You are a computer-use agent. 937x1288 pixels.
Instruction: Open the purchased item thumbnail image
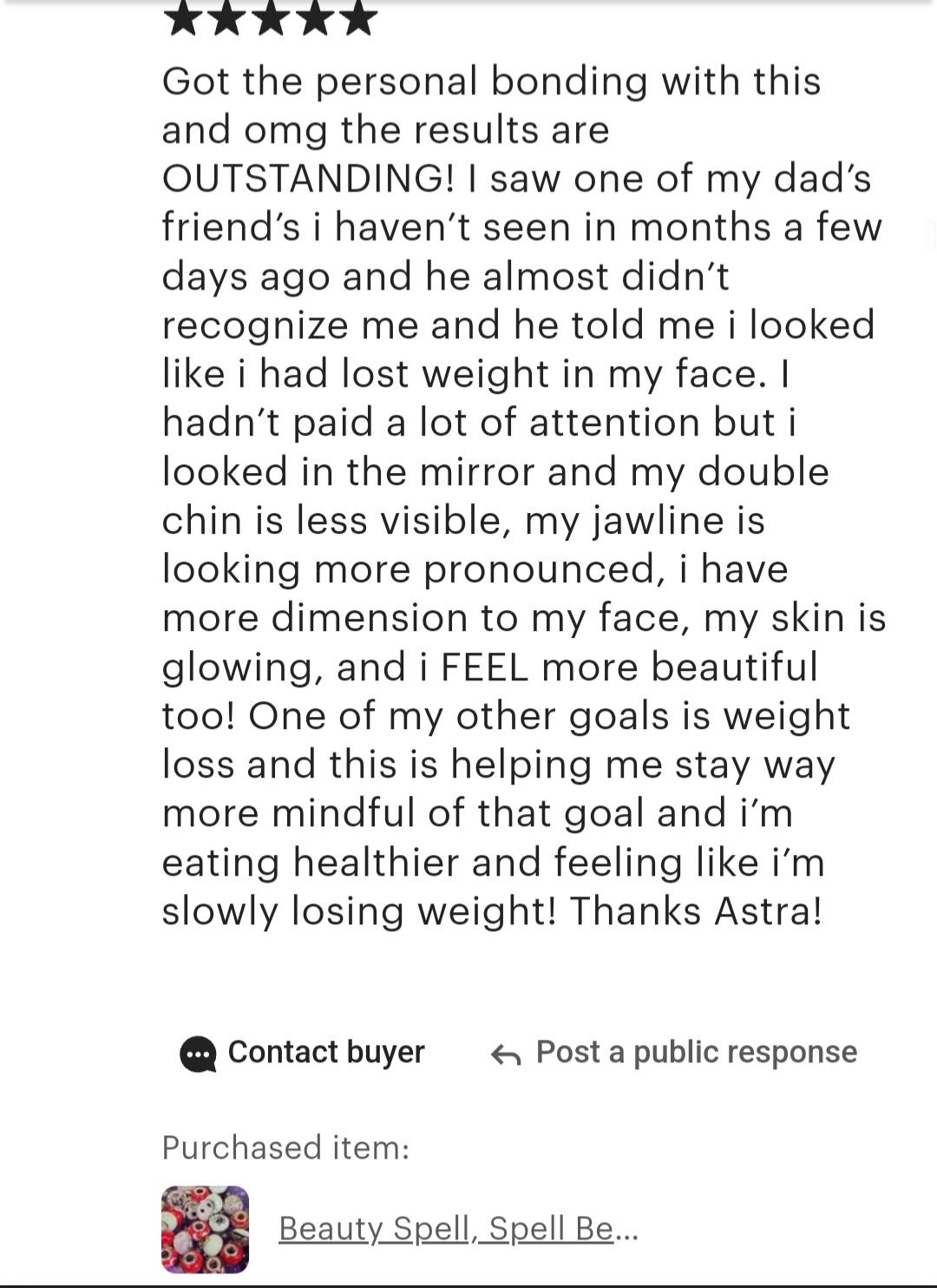[206, 1229]
